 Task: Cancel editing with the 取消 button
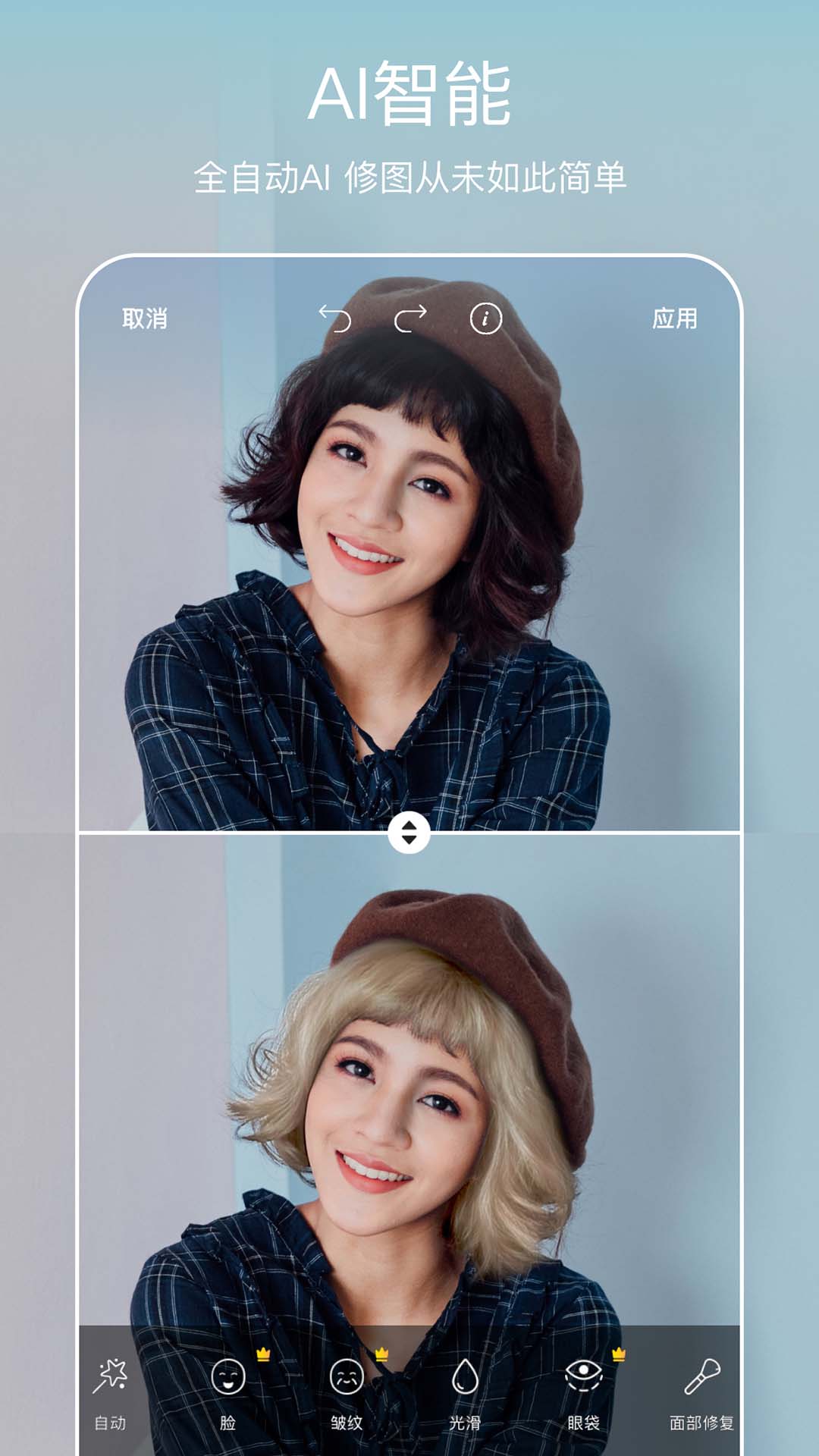pyautogui.click(x=144, y=319)
